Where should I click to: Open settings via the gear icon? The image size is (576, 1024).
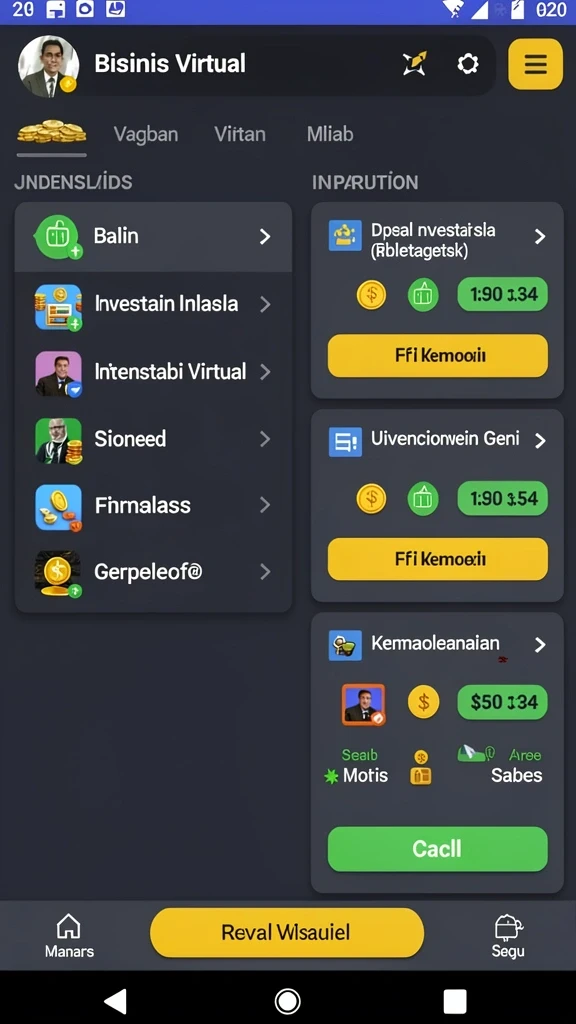pyautogui.click(x=468, y=64)
